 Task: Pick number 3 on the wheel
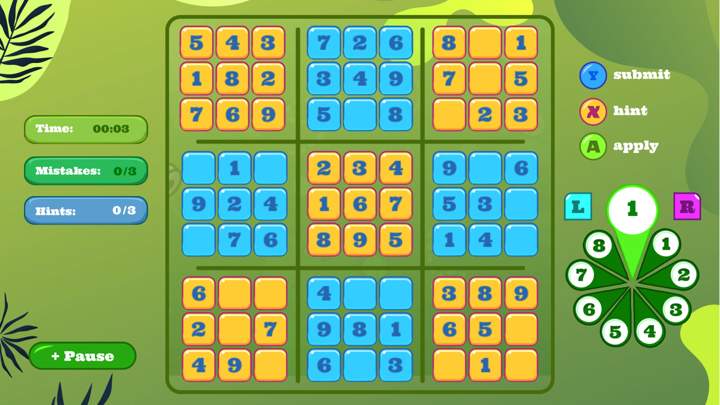[675, 309]
